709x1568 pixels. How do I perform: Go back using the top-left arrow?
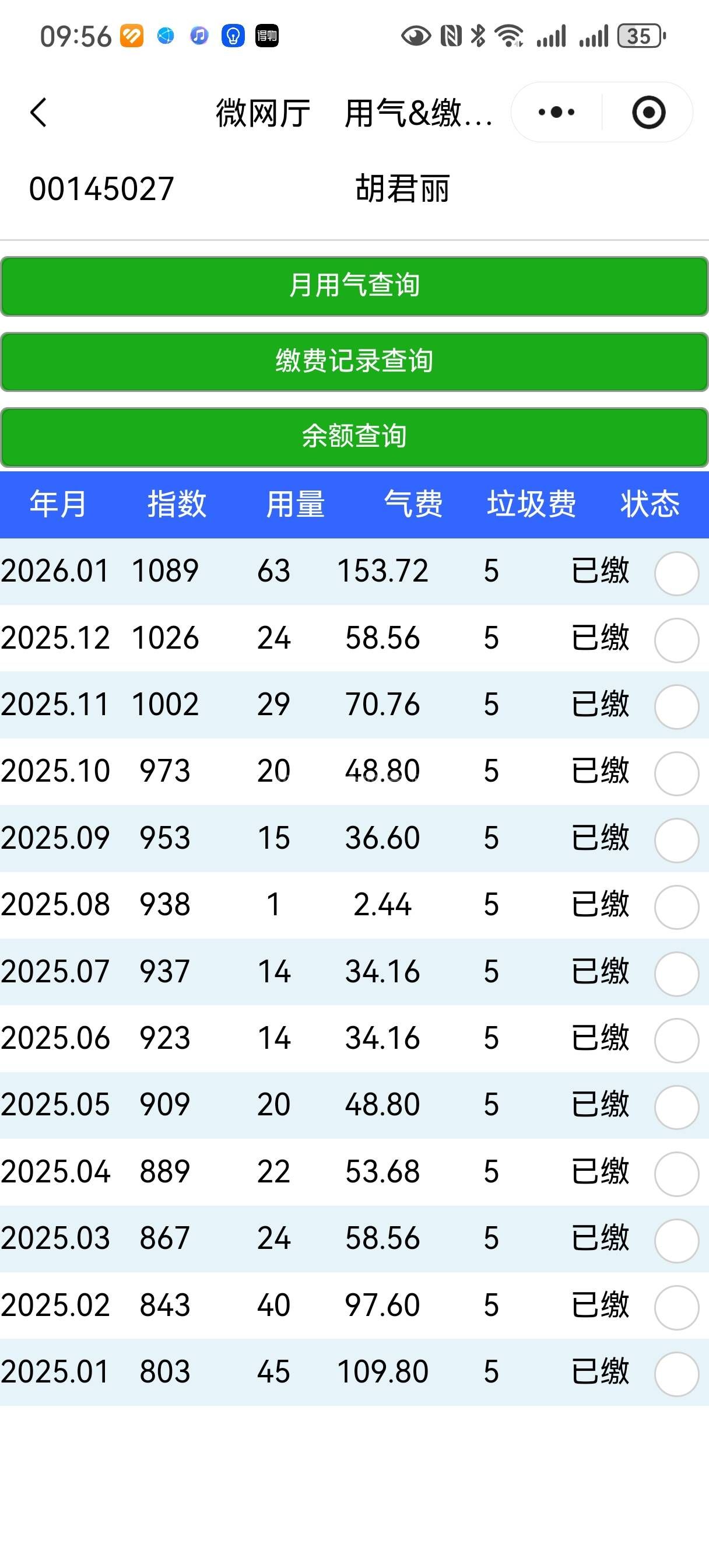point(38,113)
